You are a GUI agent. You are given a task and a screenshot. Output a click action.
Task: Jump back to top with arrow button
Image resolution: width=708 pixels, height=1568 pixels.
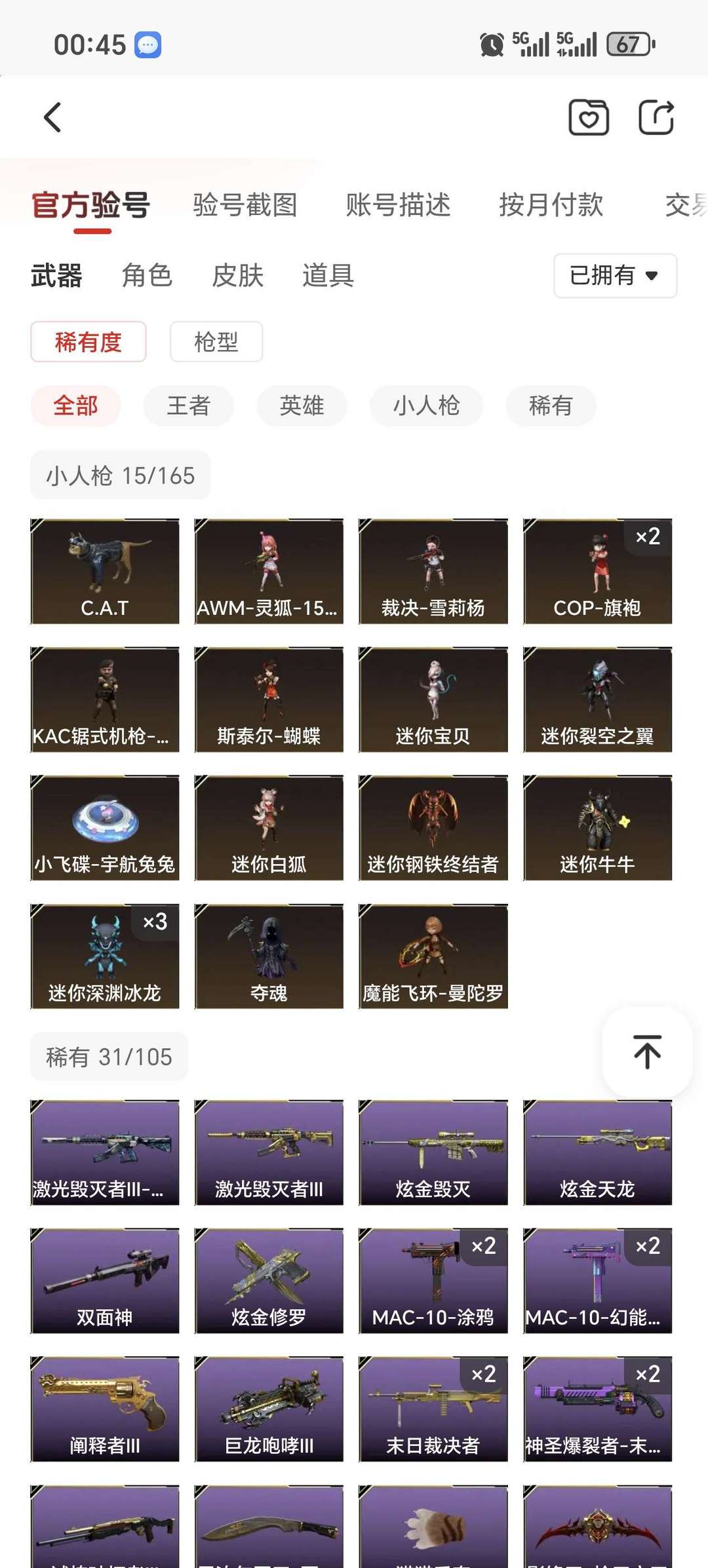point(647,1052)
